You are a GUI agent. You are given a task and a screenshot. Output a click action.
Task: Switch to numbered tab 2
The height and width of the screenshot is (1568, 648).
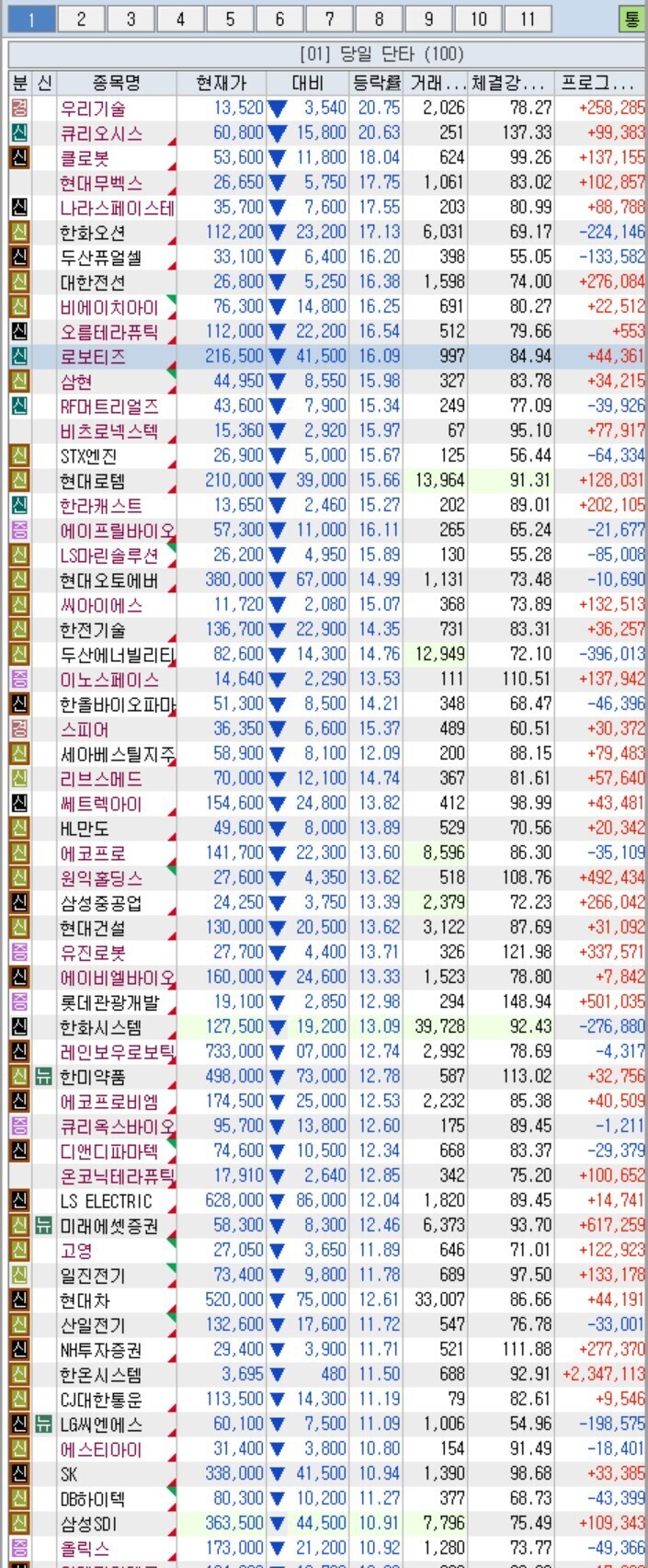pos(81,18)
